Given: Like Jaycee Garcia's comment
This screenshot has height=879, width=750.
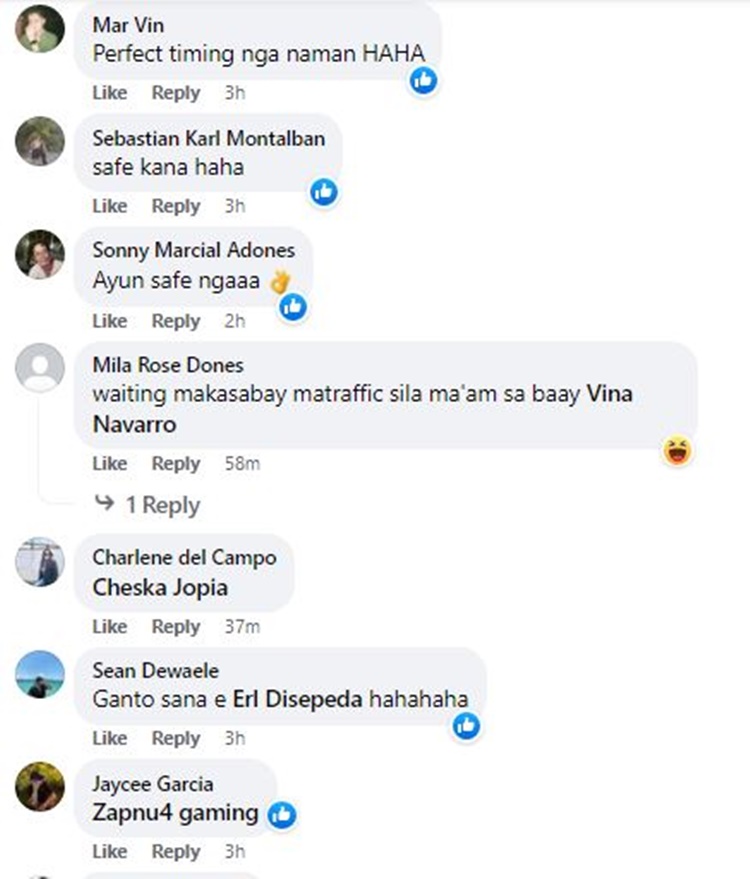Looking at the screenshot, I should coord(109,852).
